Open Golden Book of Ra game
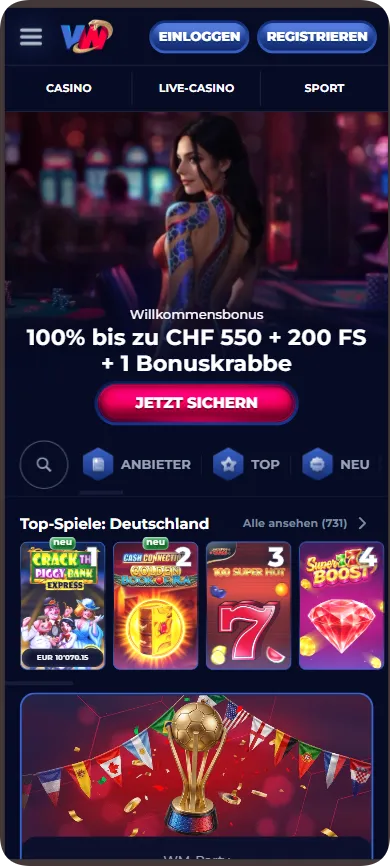Image resolution: width=390 pixels, height=866 pixels. (x=155, y=606)
